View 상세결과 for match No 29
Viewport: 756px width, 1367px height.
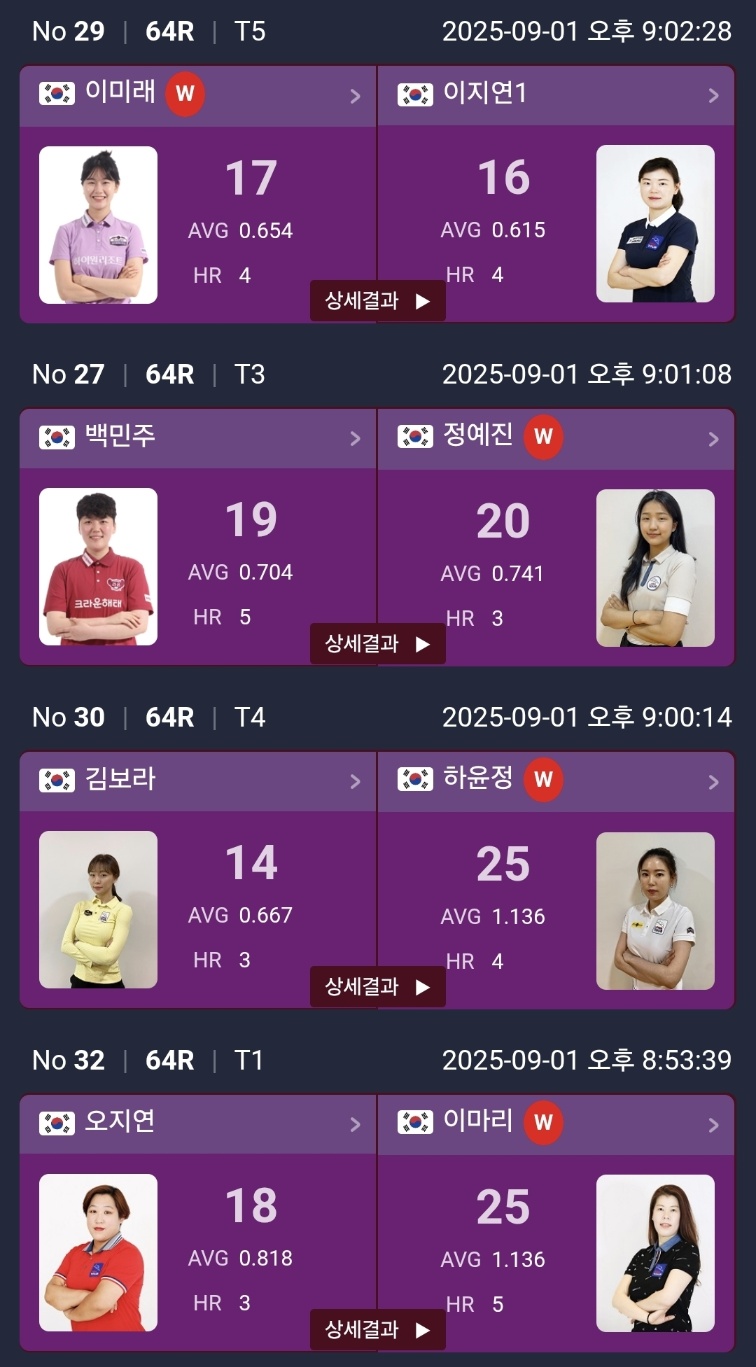tap(377, 301)
